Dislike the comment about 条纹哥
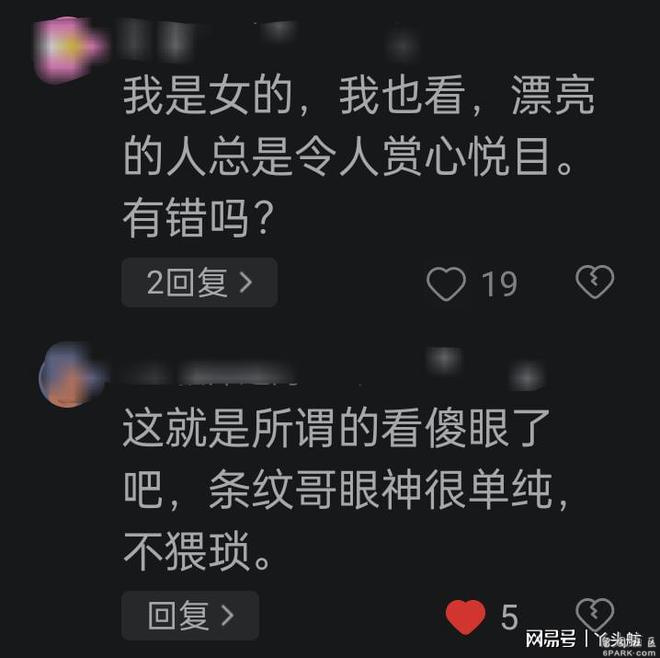The image size is (660, 658). [596, 615]
